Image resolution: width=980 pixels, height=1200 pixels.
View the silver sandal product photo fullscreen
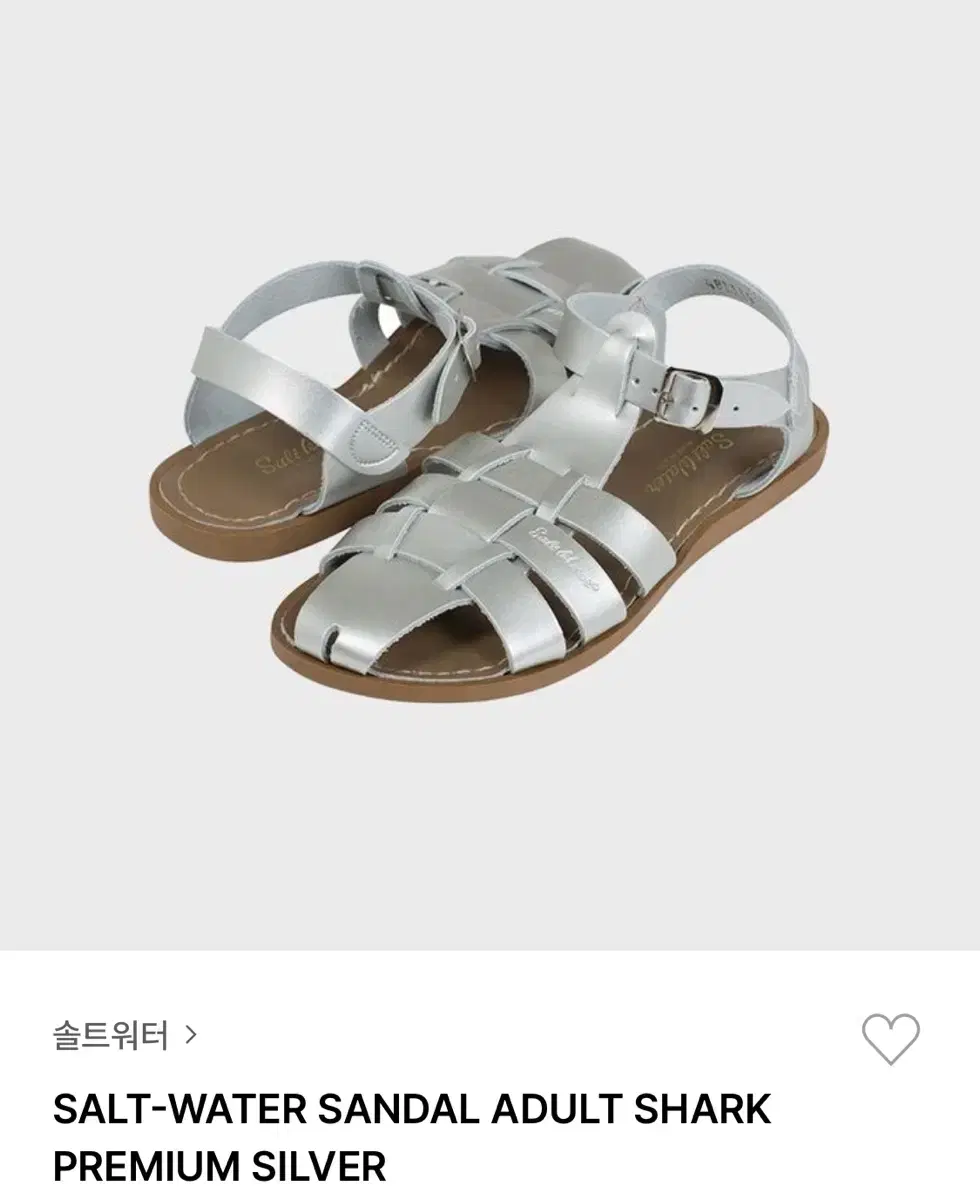[490, 470]
